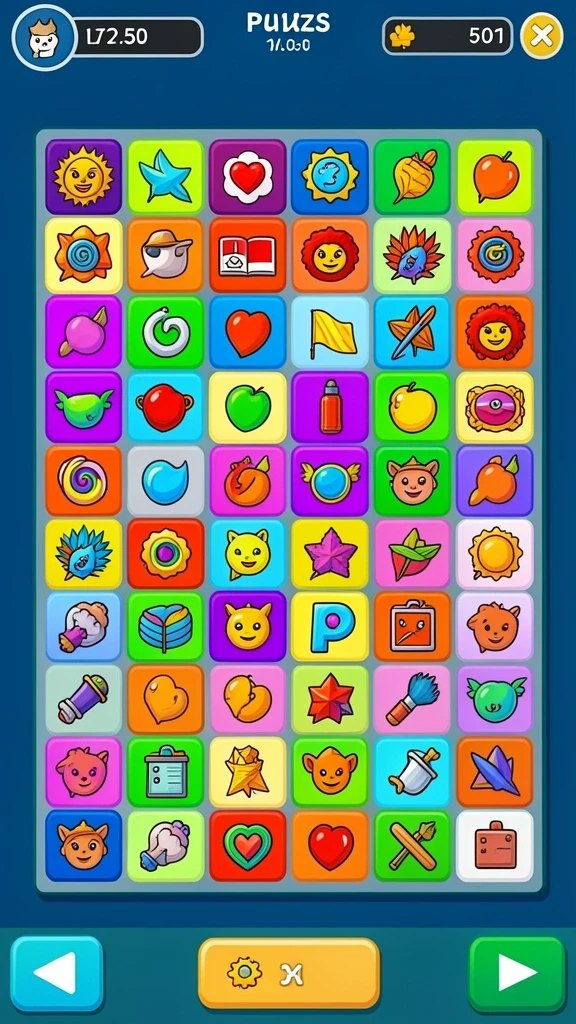The image size is (576, 1024).
Task: Open the yellow gear settings button
Action: point(289,973)
